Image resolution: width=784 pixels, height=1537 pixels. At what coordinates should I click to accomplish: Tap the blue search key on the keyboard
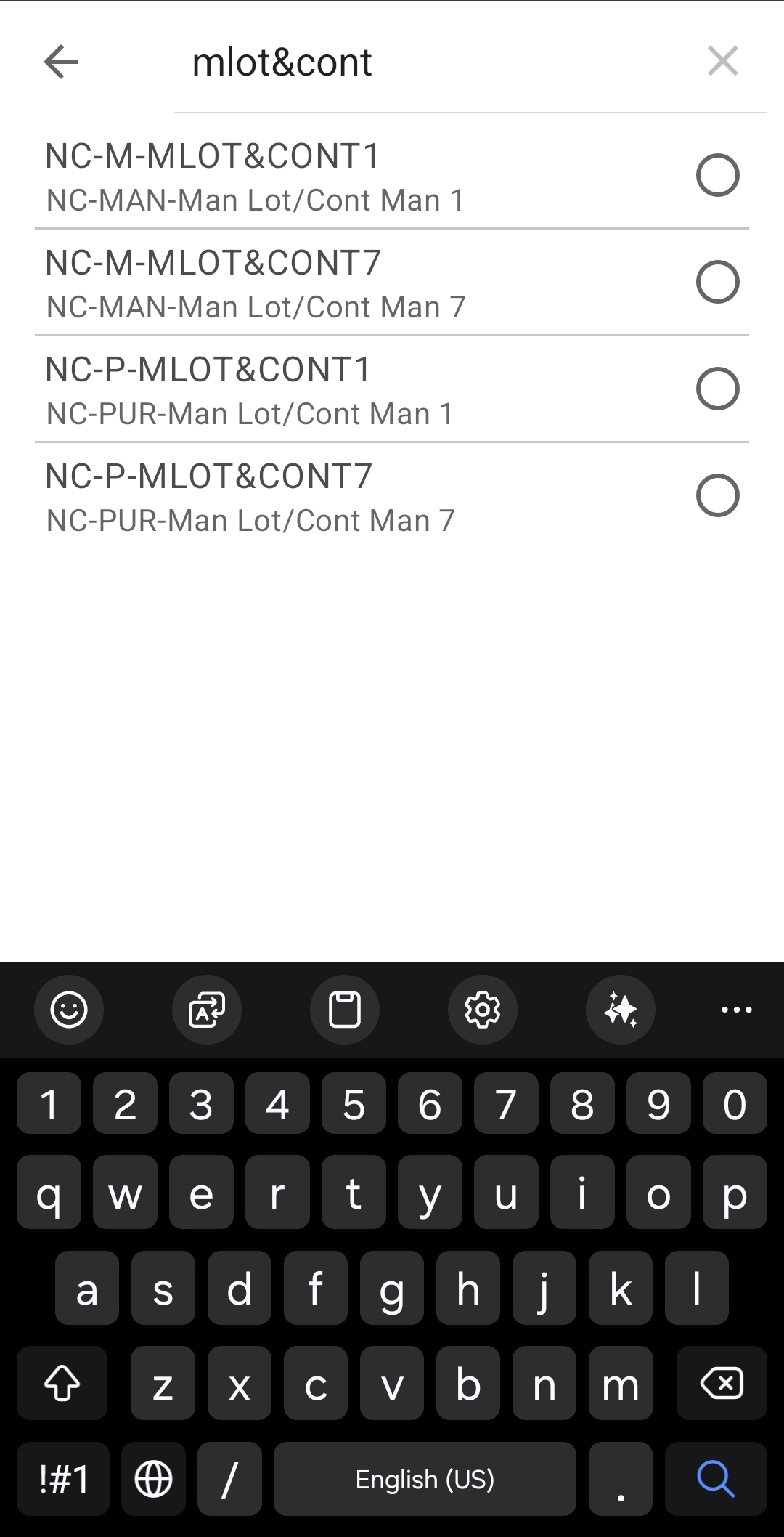pyautogui.click(x=715, y=1480)
